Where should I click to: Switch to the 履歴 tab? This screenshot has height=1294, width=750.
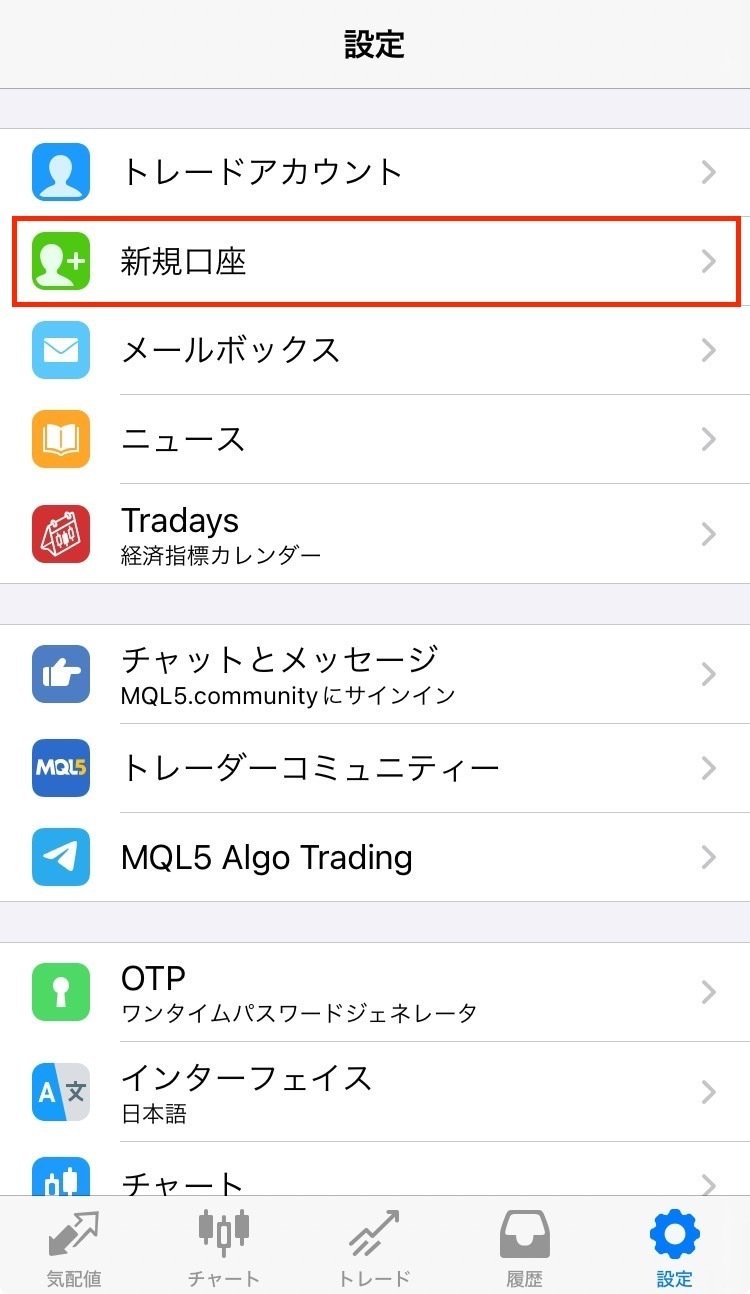click(x=524, y=1246)
